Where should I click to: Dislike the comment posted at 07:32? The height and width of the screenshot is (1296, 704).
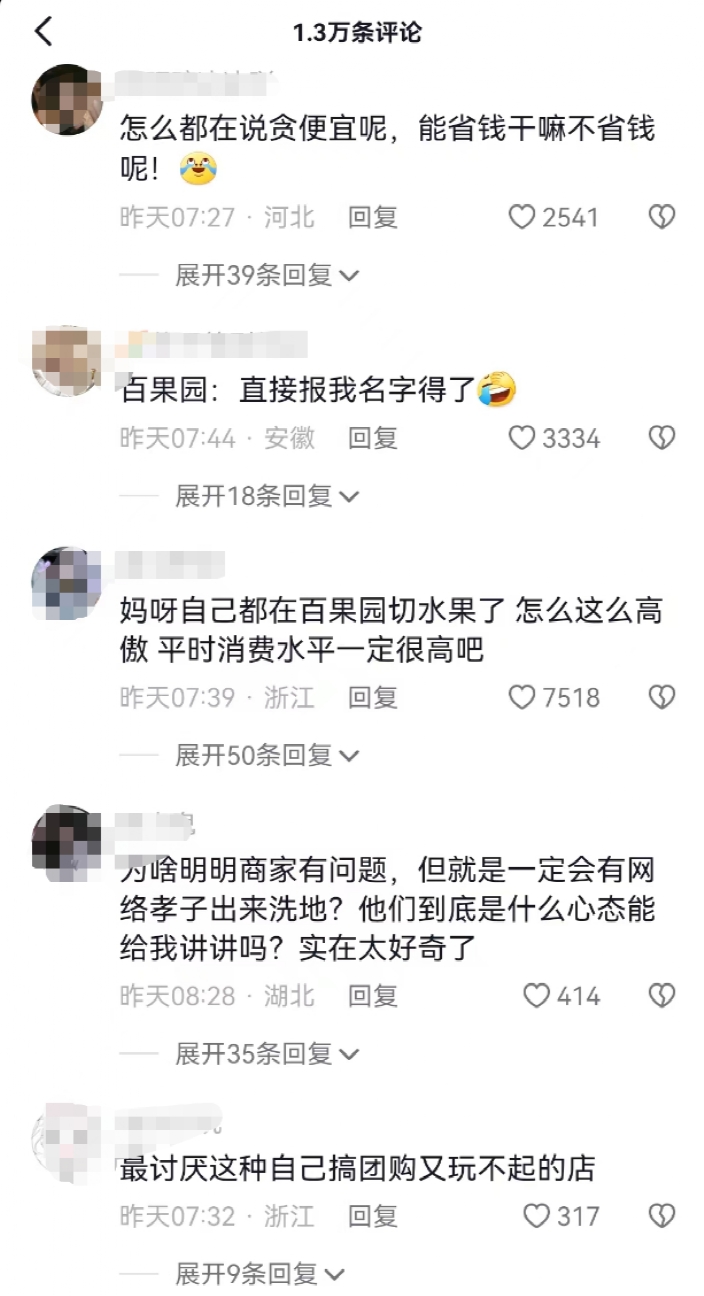coord(661,1216)
